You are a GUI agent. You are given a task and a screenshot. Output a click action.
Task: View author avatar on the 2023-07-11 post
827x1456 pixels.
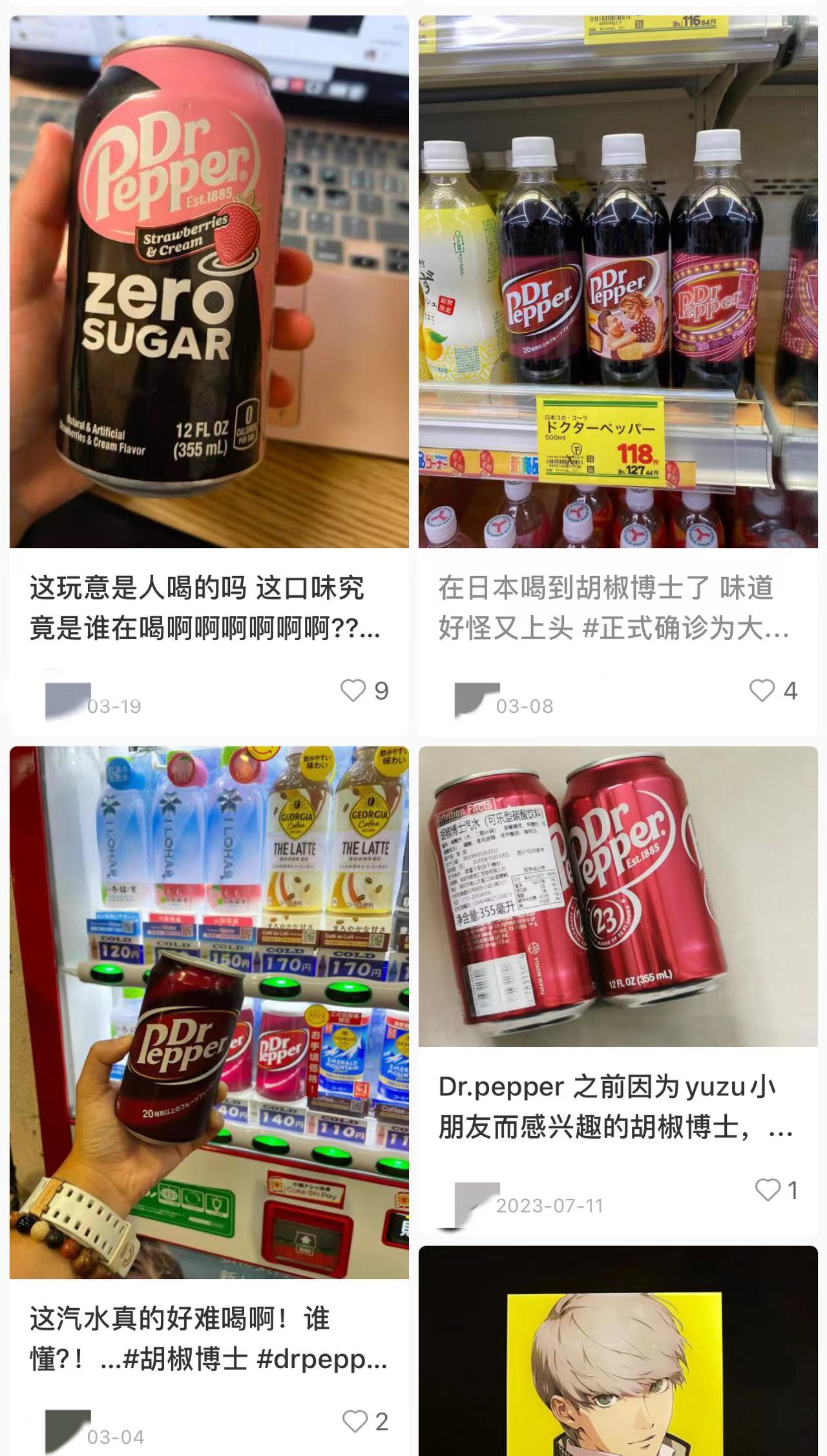point(476,1202)
